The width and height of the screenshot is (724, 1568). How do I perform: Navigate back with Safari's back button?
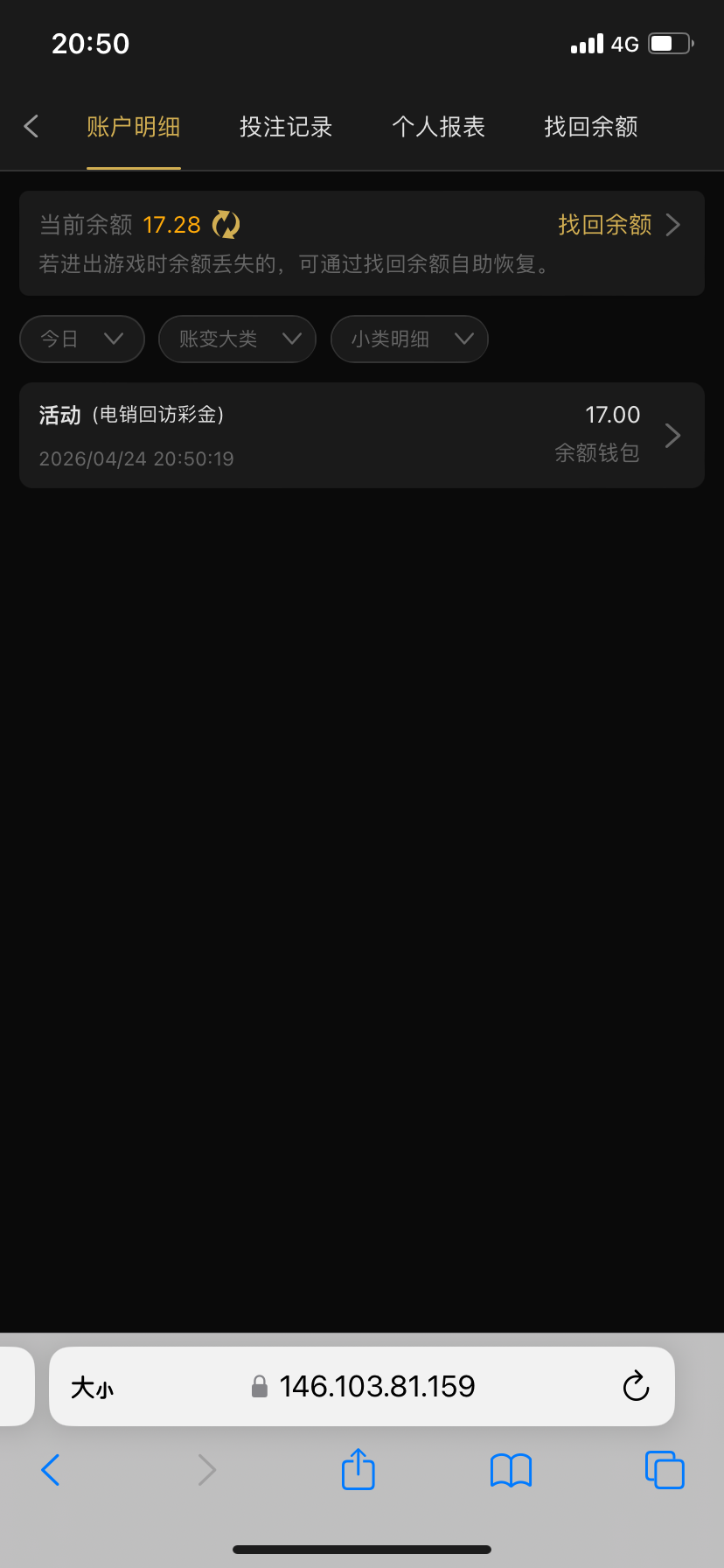[51, 1470]
